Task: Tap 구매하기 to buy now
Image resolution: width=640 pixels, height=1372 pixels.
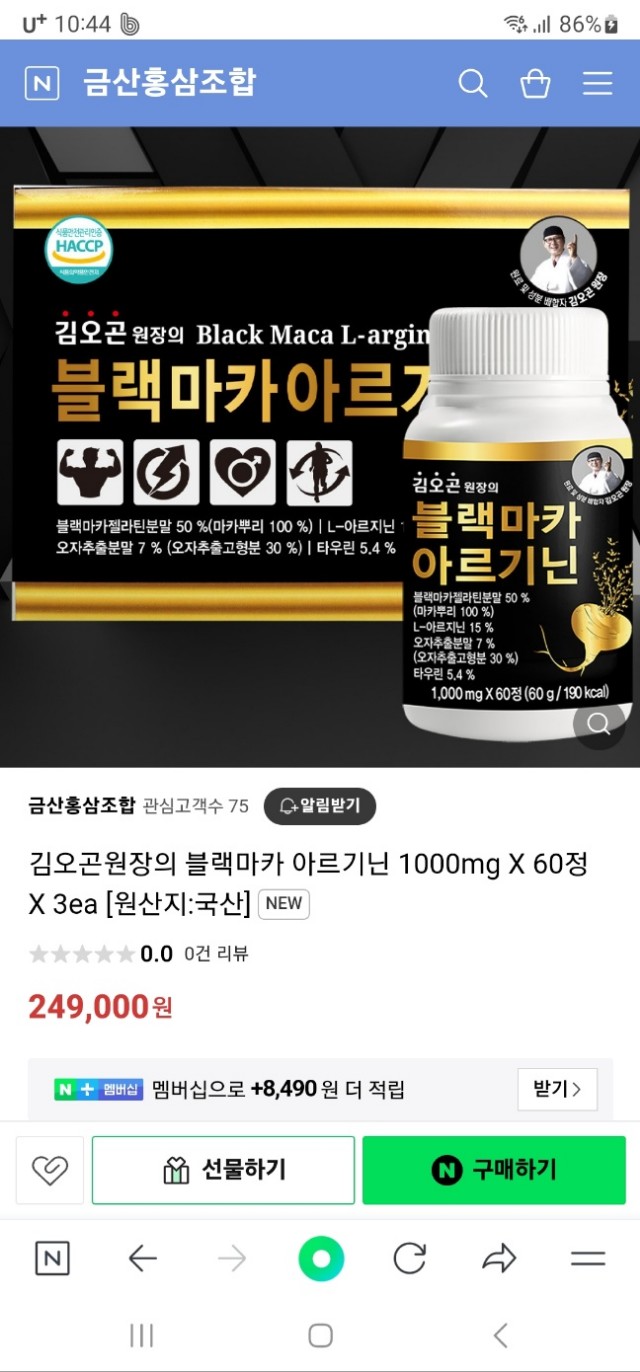Action: [x=494, y=1169]
